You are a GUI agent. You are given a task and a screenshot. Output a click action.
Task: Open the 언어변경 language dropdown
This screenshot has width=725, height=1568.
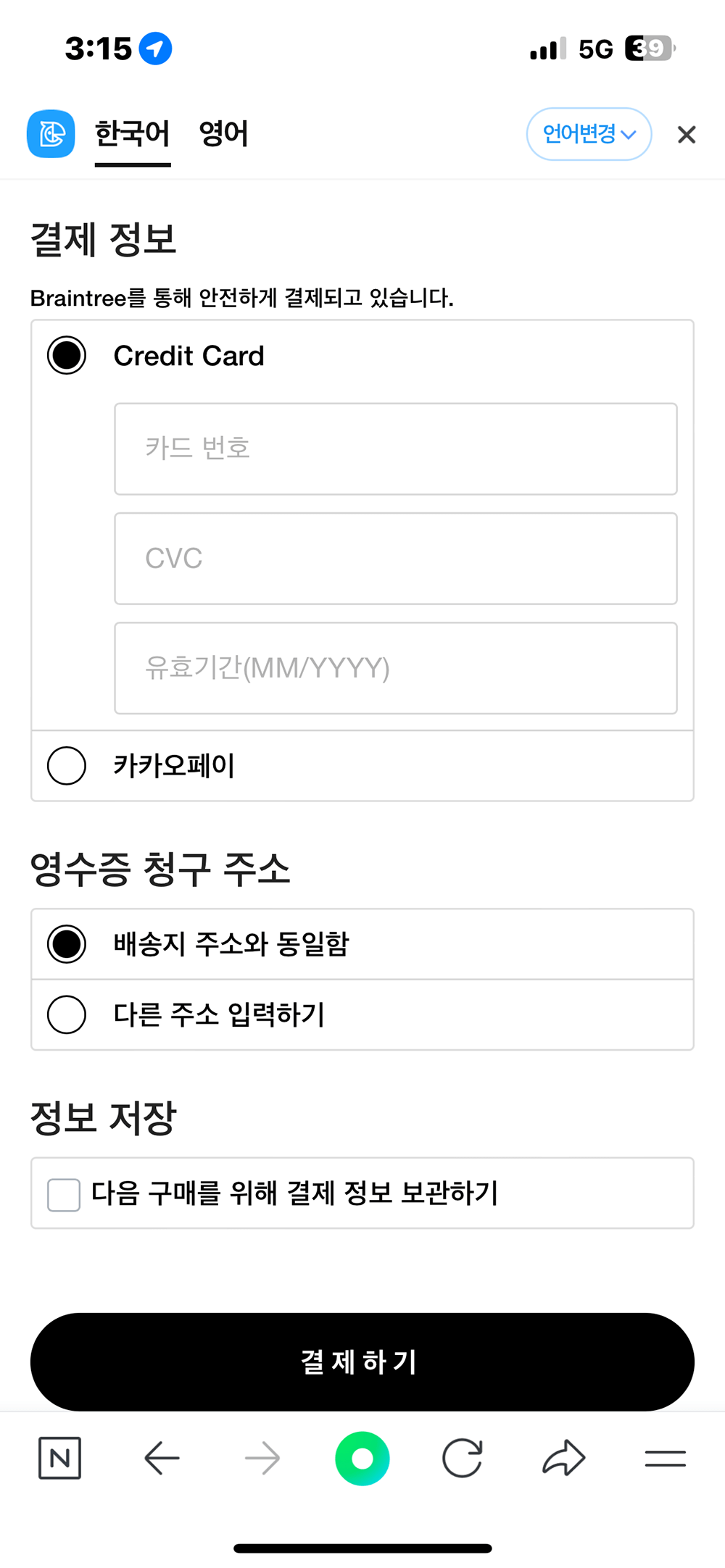pyautogui.click(x=589, y=134)
